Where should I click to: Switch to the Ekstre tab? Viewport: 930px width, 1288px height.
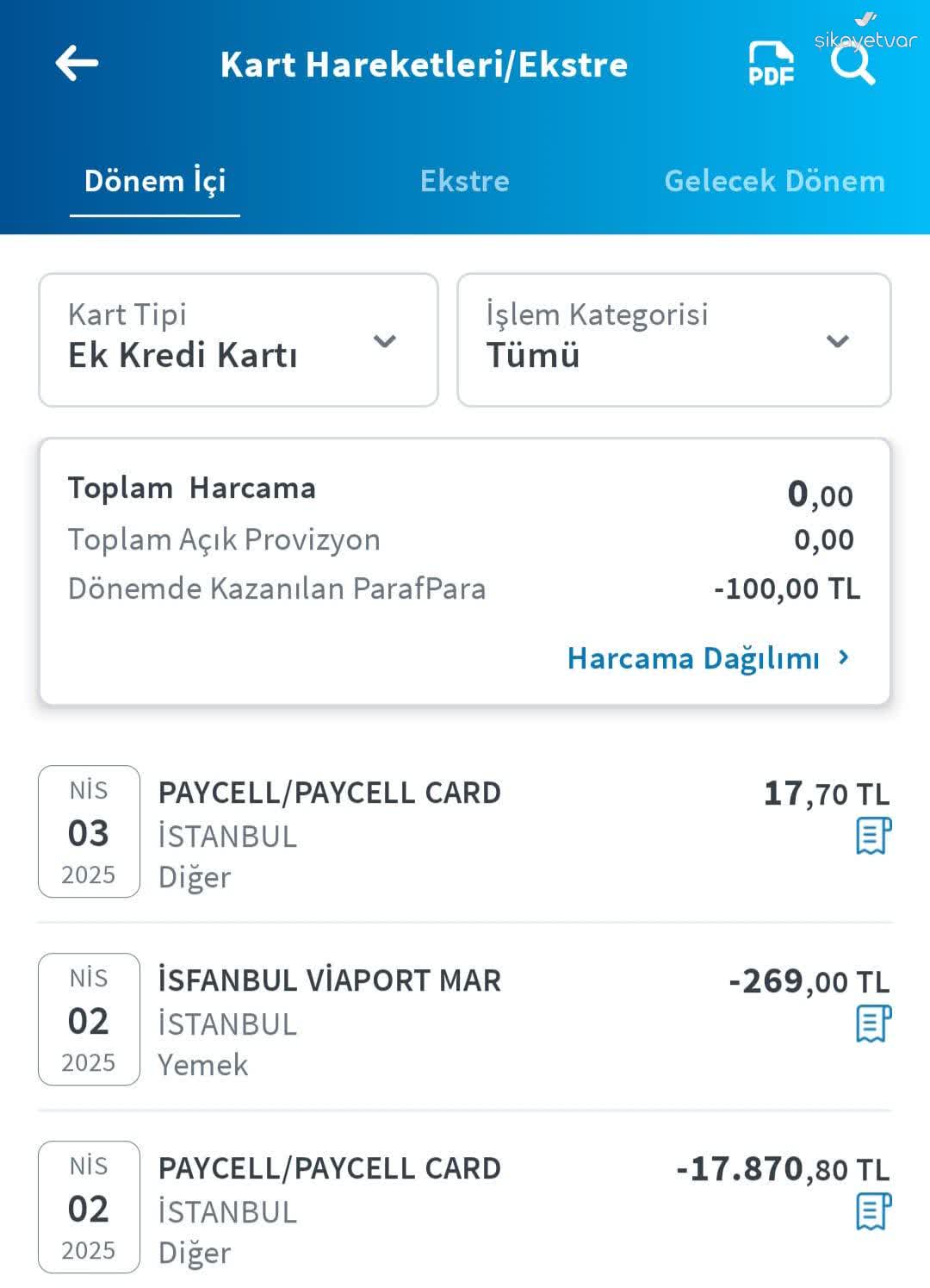tap(465, 182)
